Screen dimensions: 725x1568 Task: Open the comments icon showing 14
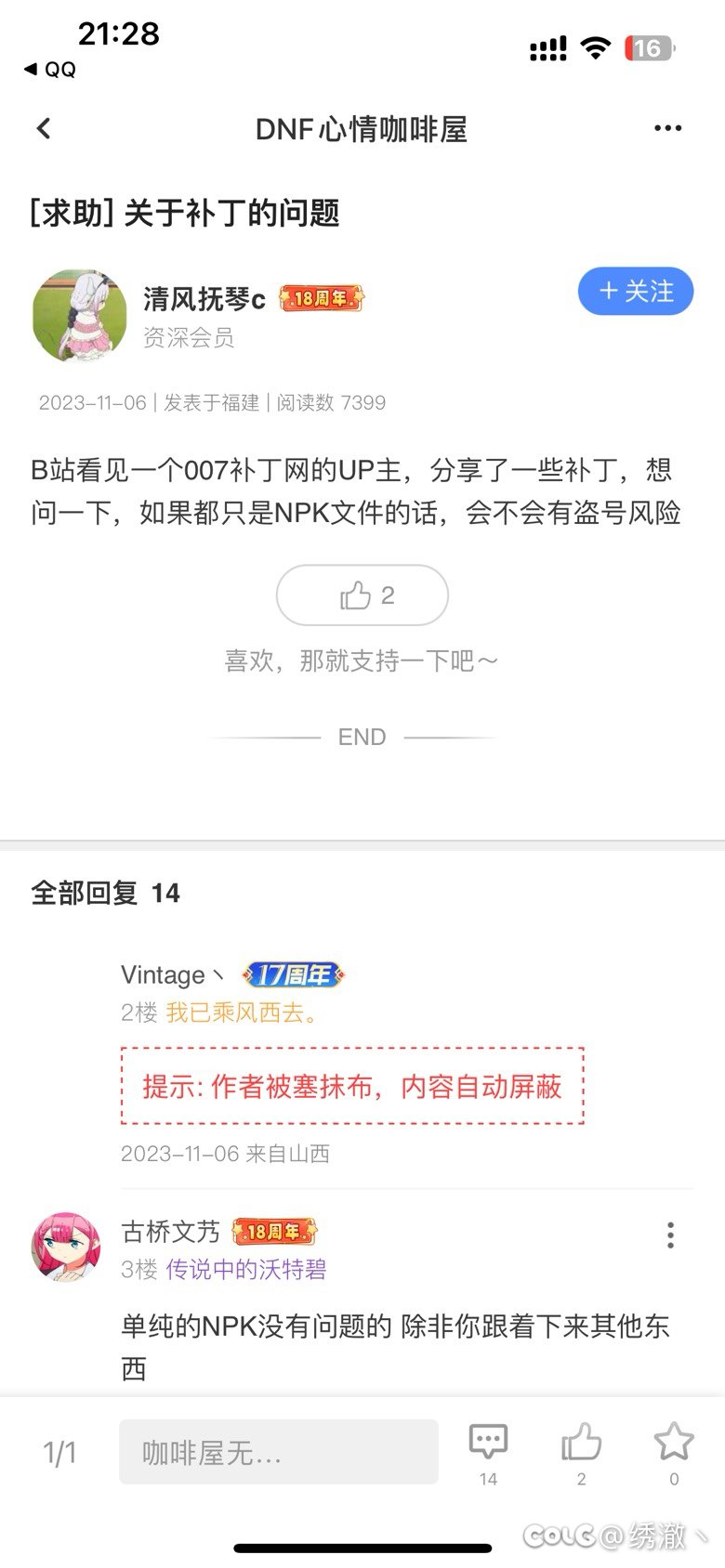[x=488, y=1453]
